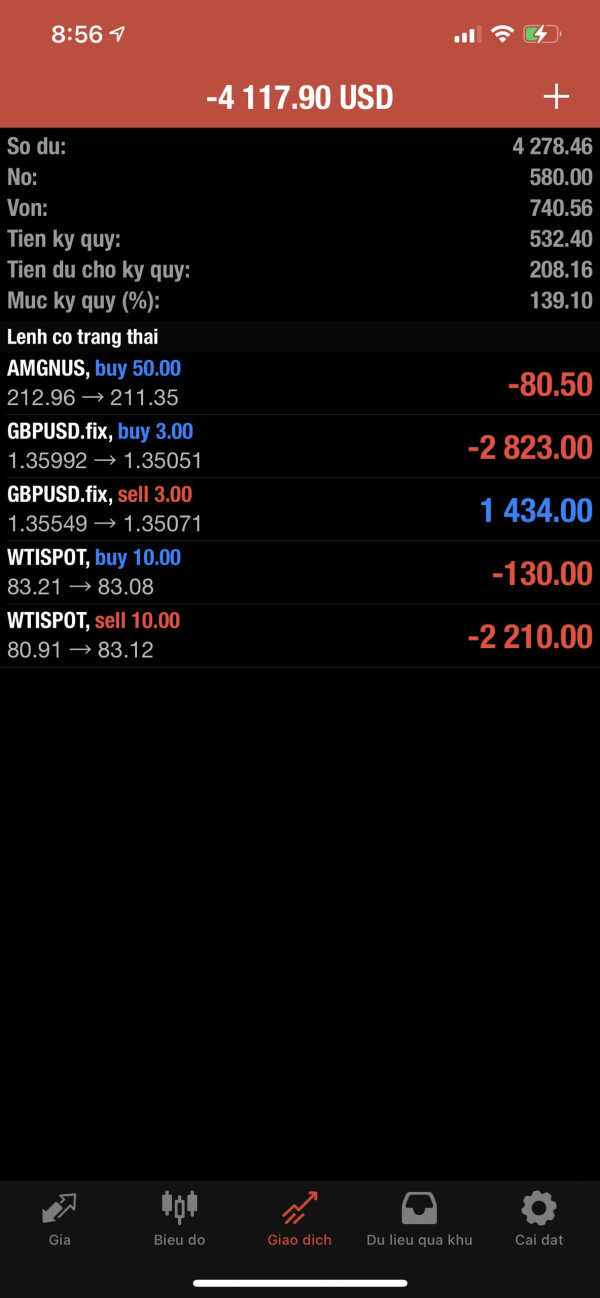The height and width of the screenshot is (1298, 600).
Task: Select the GBPUSD.fix sell 3.00 position
Action: pyautogui.click(x=300, y=510)
